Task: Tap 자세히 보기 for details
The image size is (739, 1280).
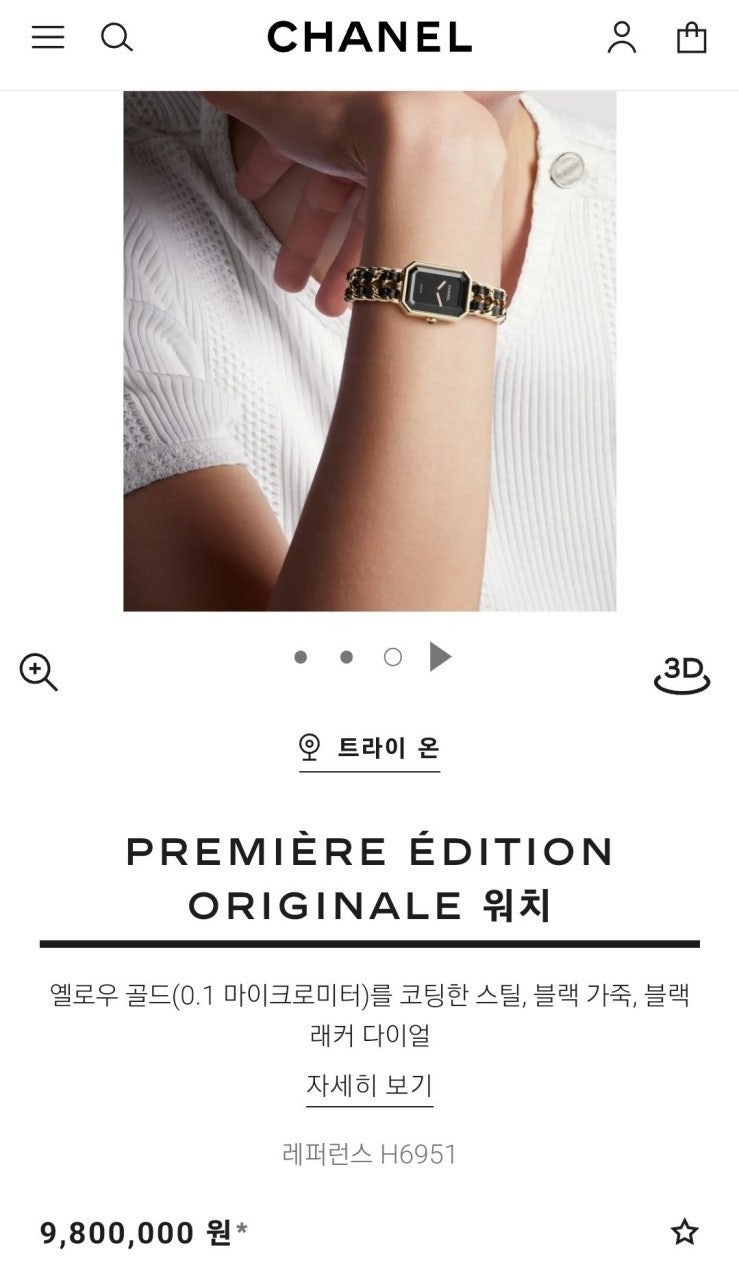Action: point(369,1085)
